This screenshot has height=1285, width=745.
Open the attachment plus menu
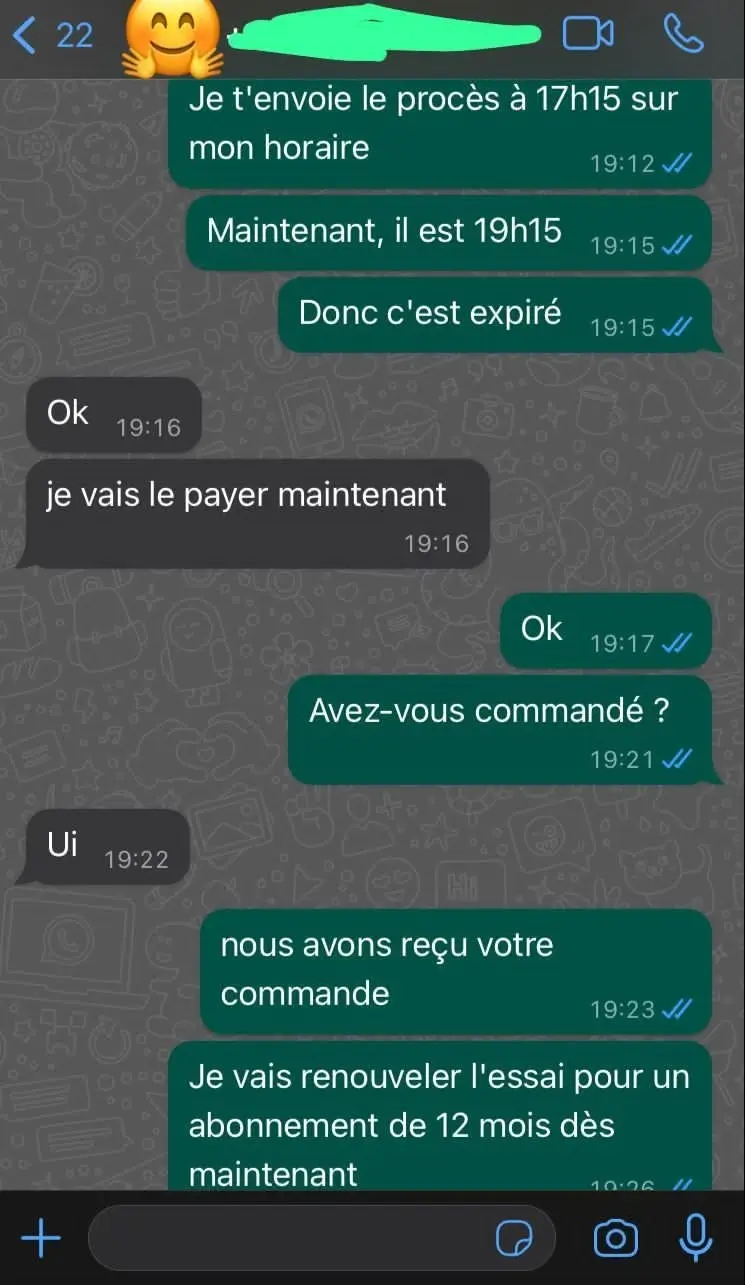(x=41, y=1240)
